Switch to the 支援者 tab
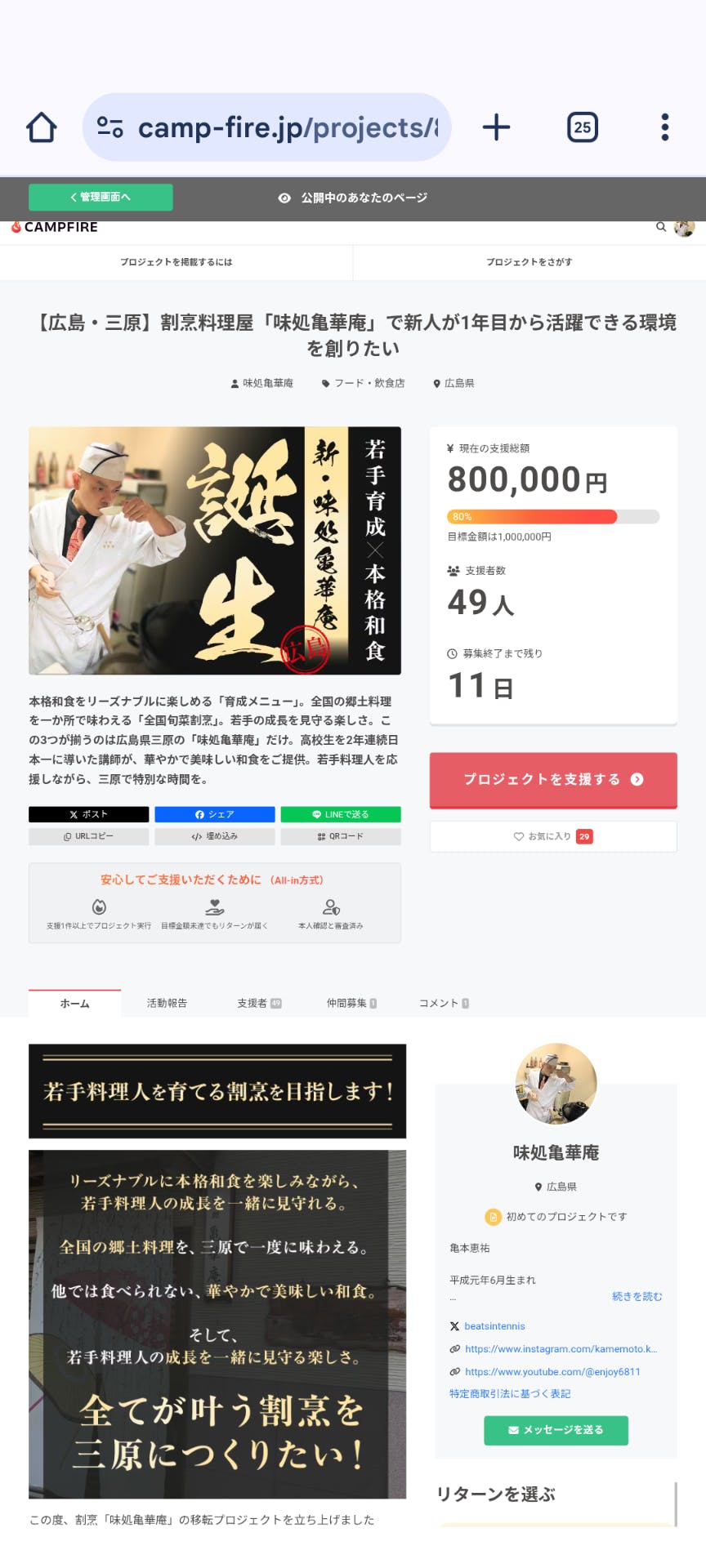 [x=258, y=1003]
